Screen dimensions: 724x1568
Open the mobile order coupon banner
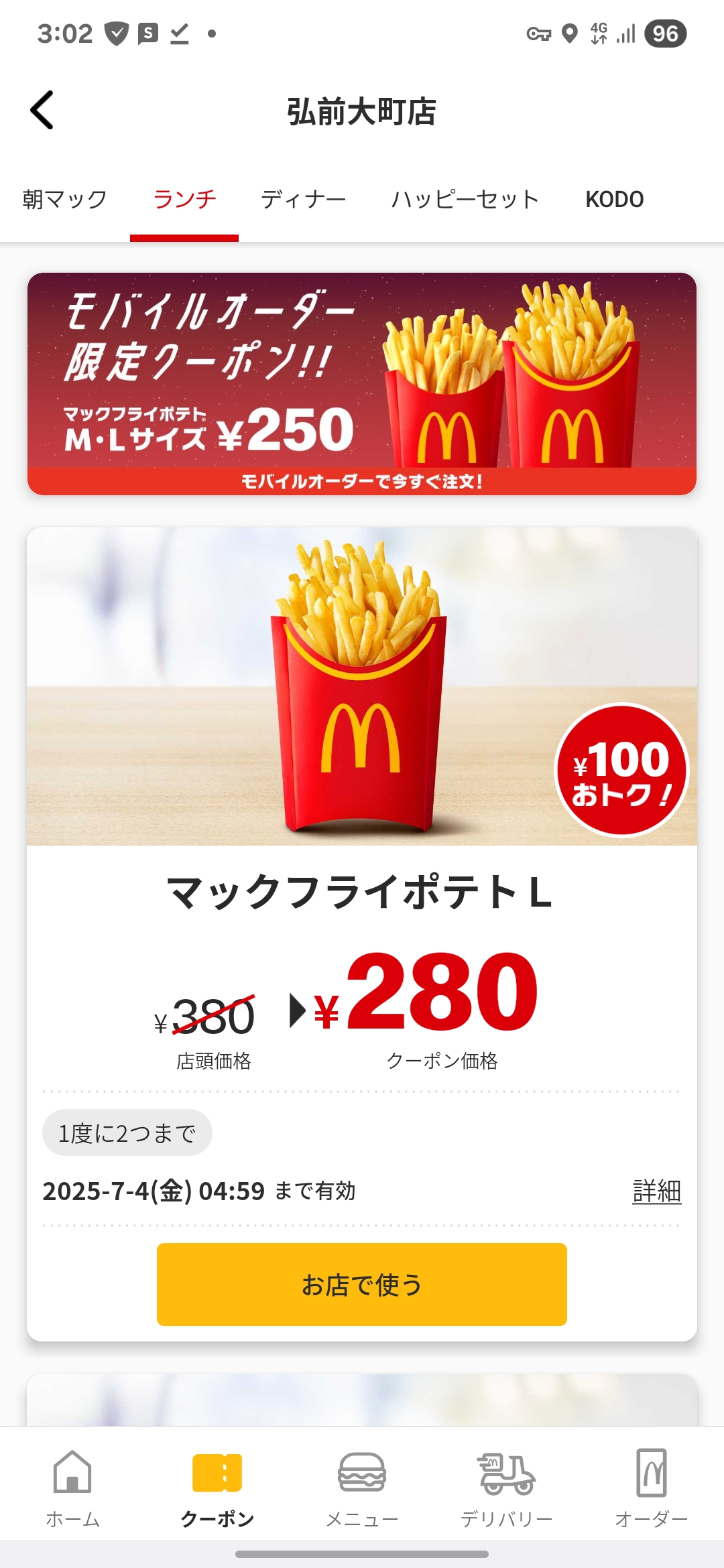[362, 384]
